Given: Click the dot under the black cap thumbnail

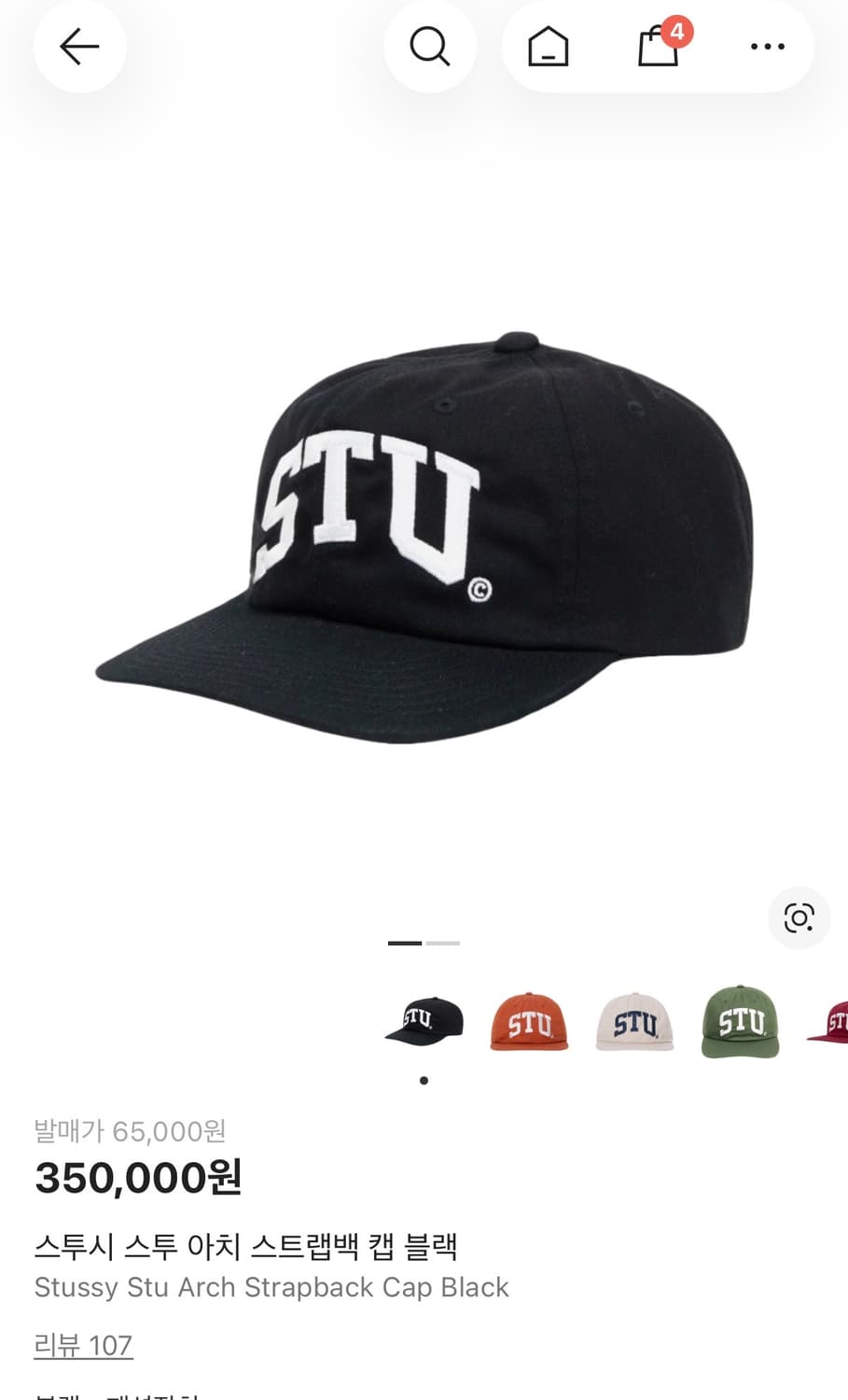Looking at the screenshot, I should tap(423, 1080).
